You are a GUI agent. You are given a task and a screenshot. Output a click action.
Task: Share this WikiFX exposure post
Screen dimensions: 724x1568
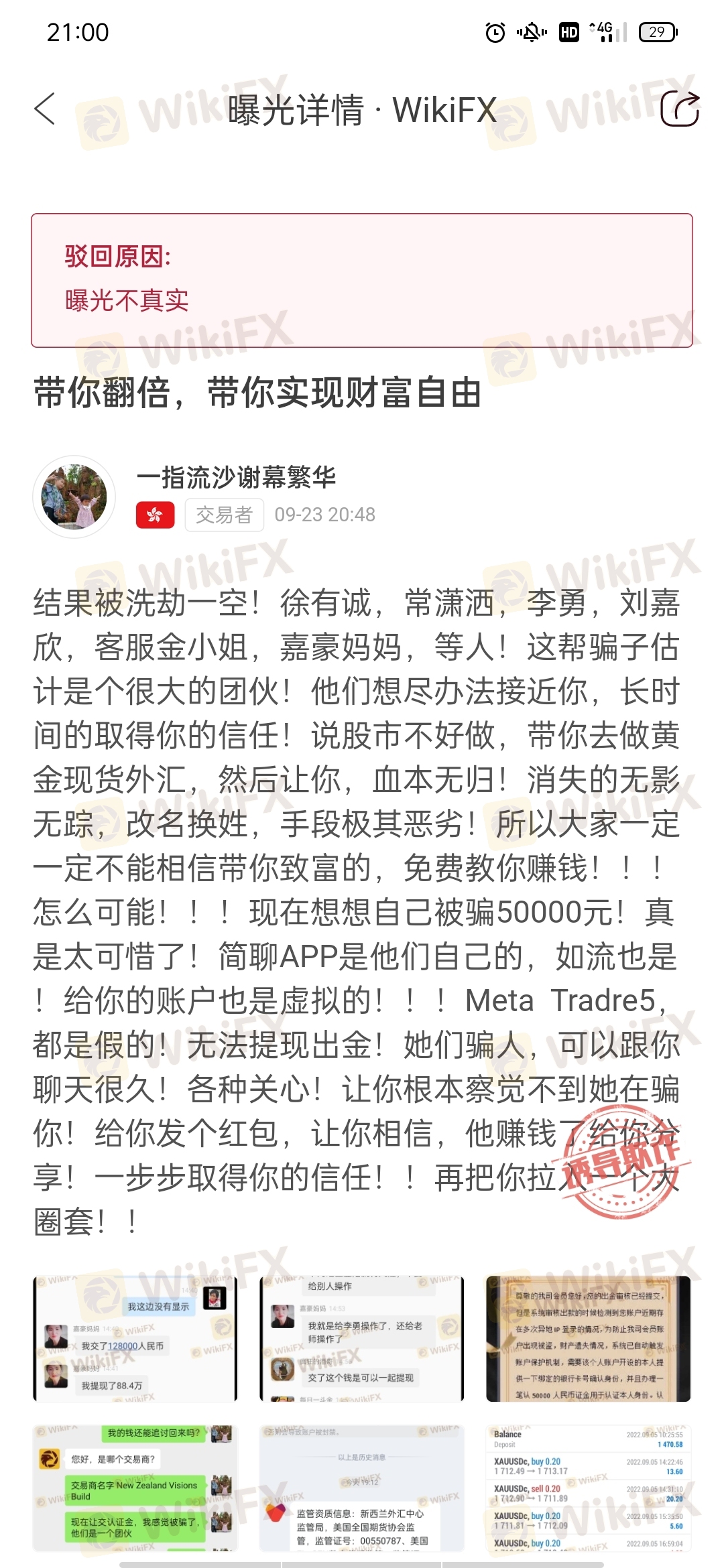point(678,109)
